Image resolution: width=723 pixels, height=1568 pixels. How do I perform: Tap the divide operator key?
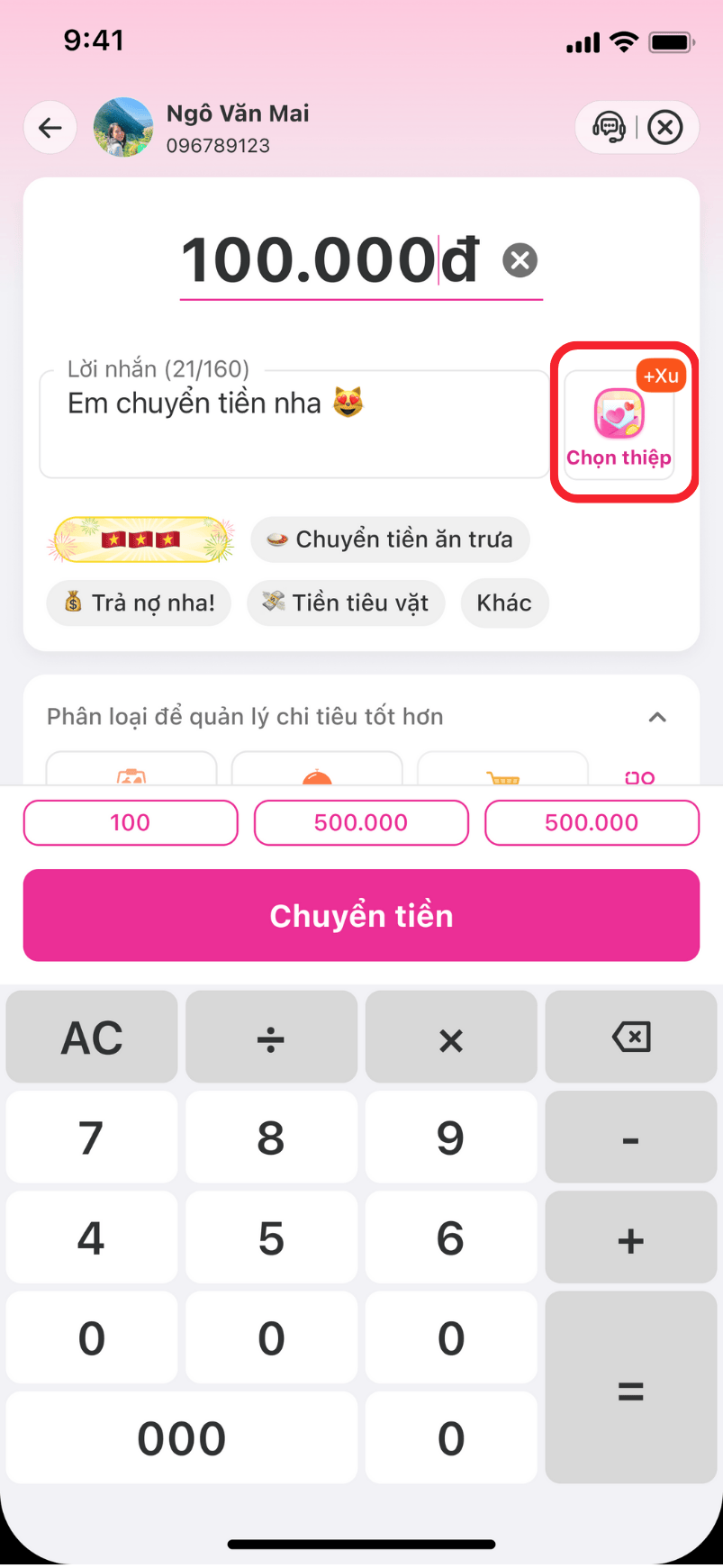pos(271,1038)
